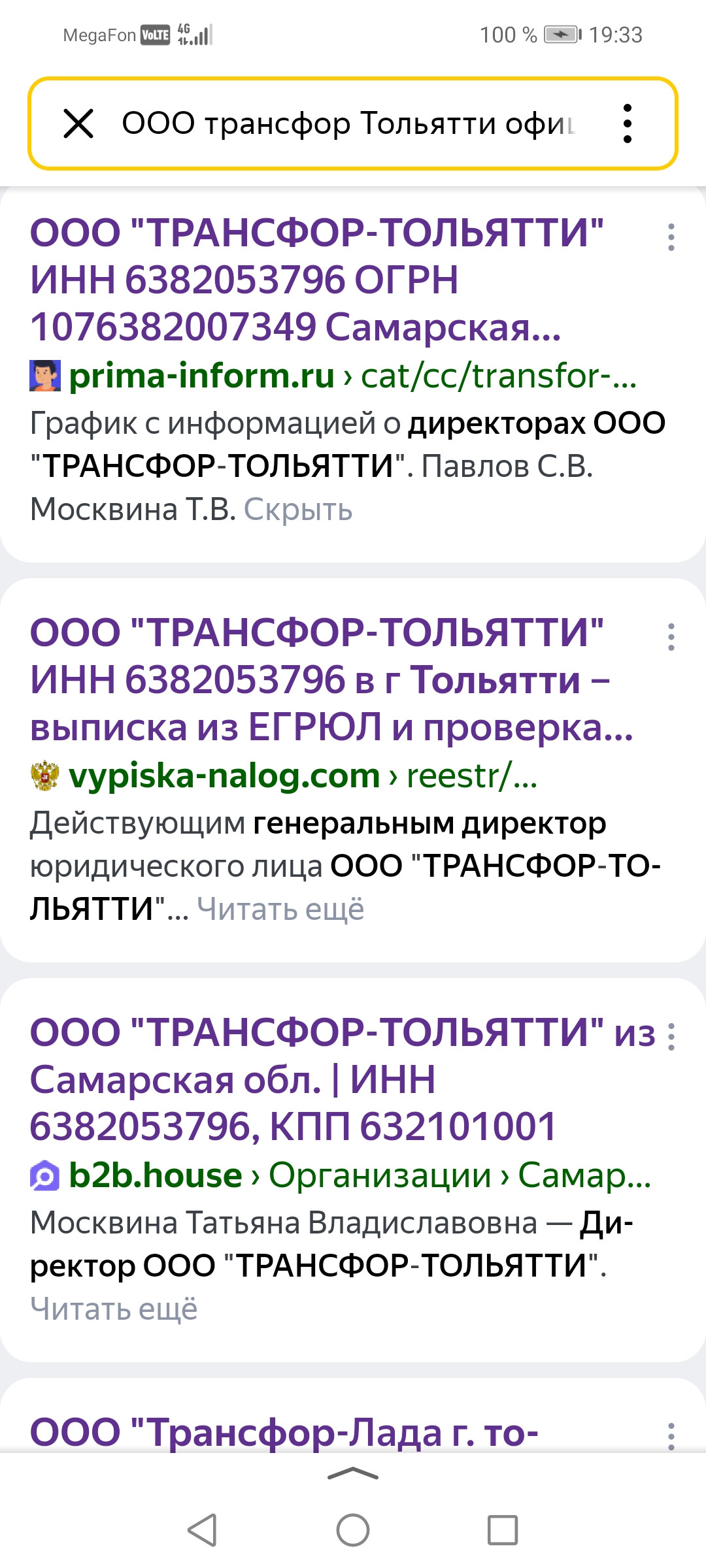Open the vypiska-nalog.com ЕГРЮЛ result title
The width and height of the screenshot is (706, 1568).
pos(331,679)
